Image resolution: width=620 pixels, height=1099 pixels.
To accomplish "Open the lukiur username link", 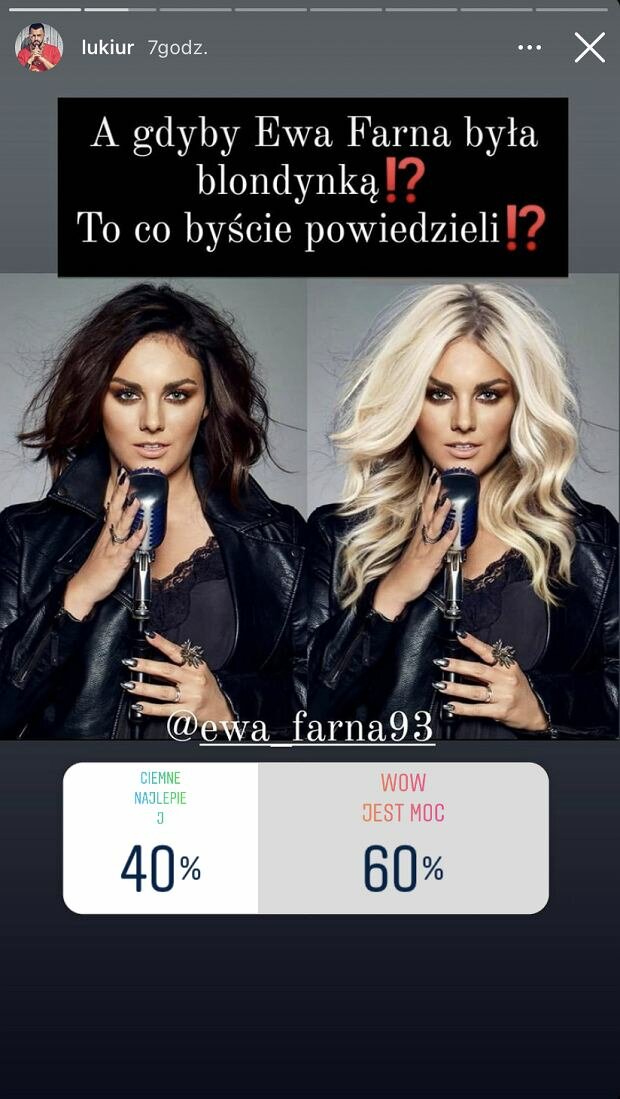I will click(x=107, y=47).
